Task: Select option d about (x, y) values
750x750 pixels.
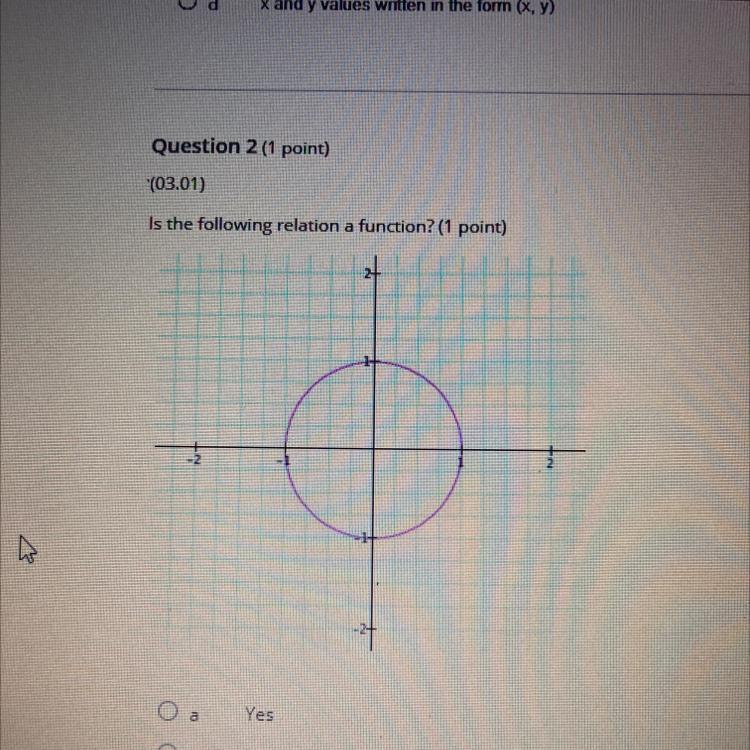Action: coord(187,3)
